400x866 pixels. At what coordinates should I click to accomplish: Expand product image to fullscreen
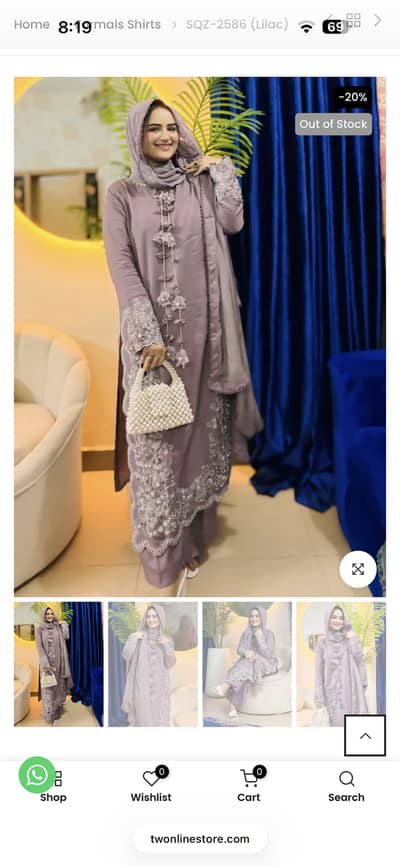(x=357, y=569)
